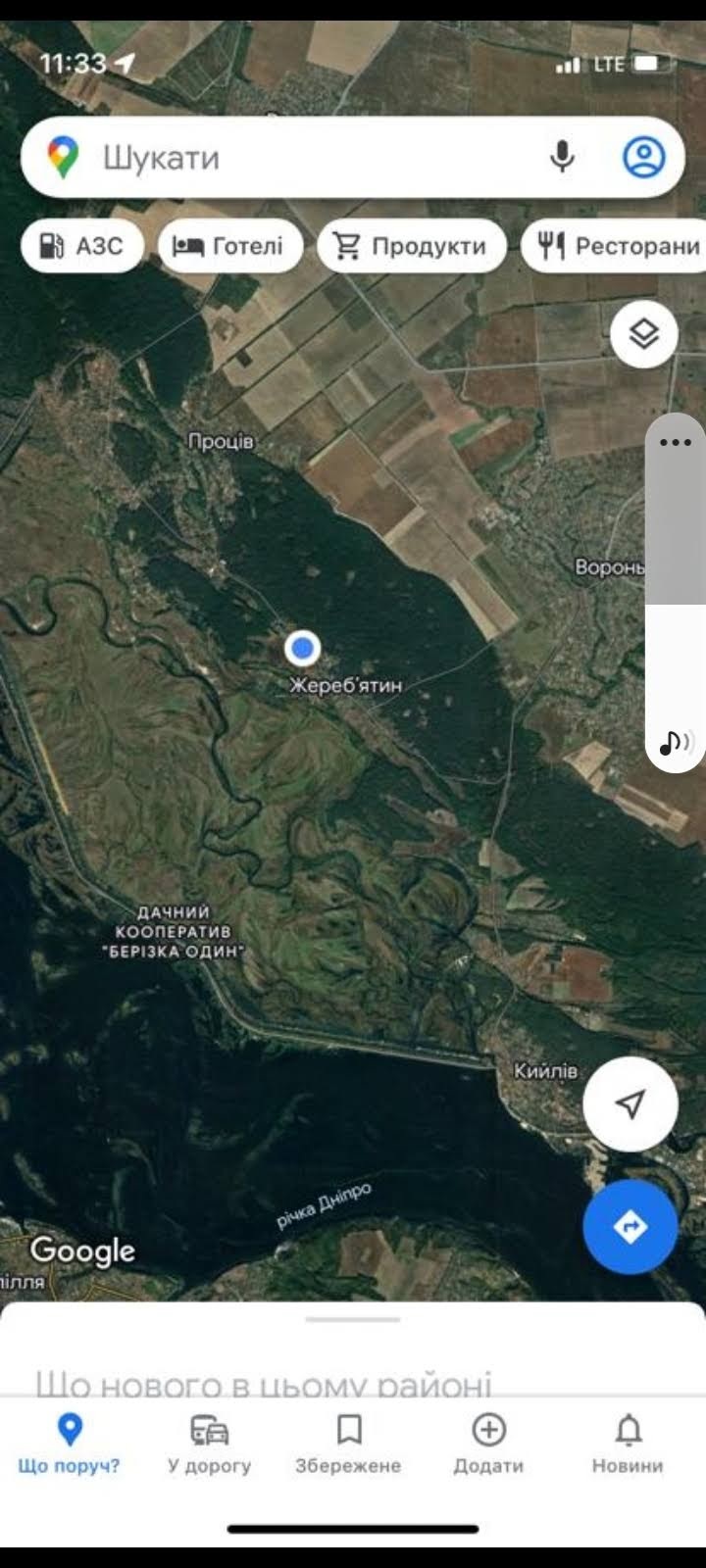Start voice search with the microphone
This screenshot has width=706, height=1568.
click(x=562, y=157)
